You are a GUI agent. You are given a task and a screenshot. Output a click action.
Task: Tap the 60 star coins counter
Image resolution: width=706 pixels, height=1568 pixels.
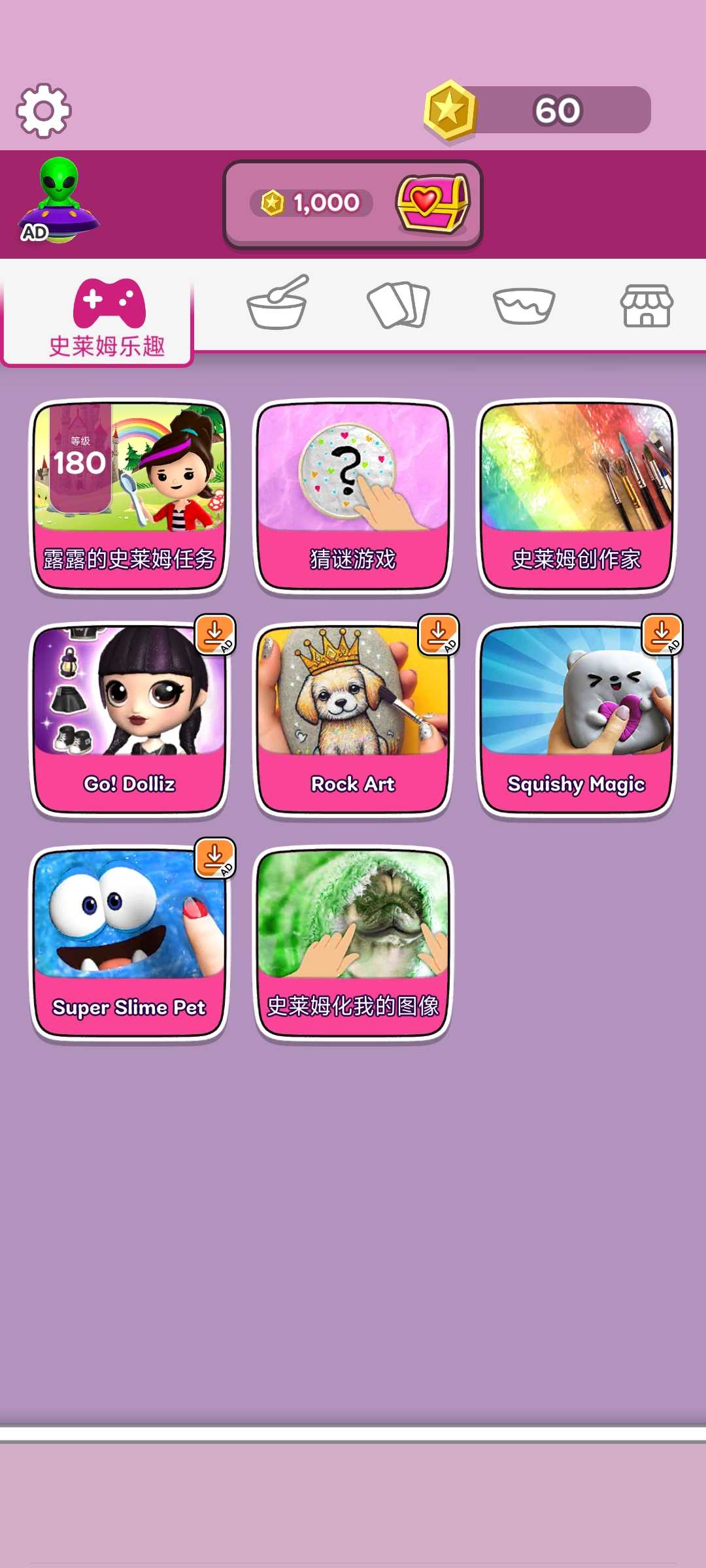point(539,110)
